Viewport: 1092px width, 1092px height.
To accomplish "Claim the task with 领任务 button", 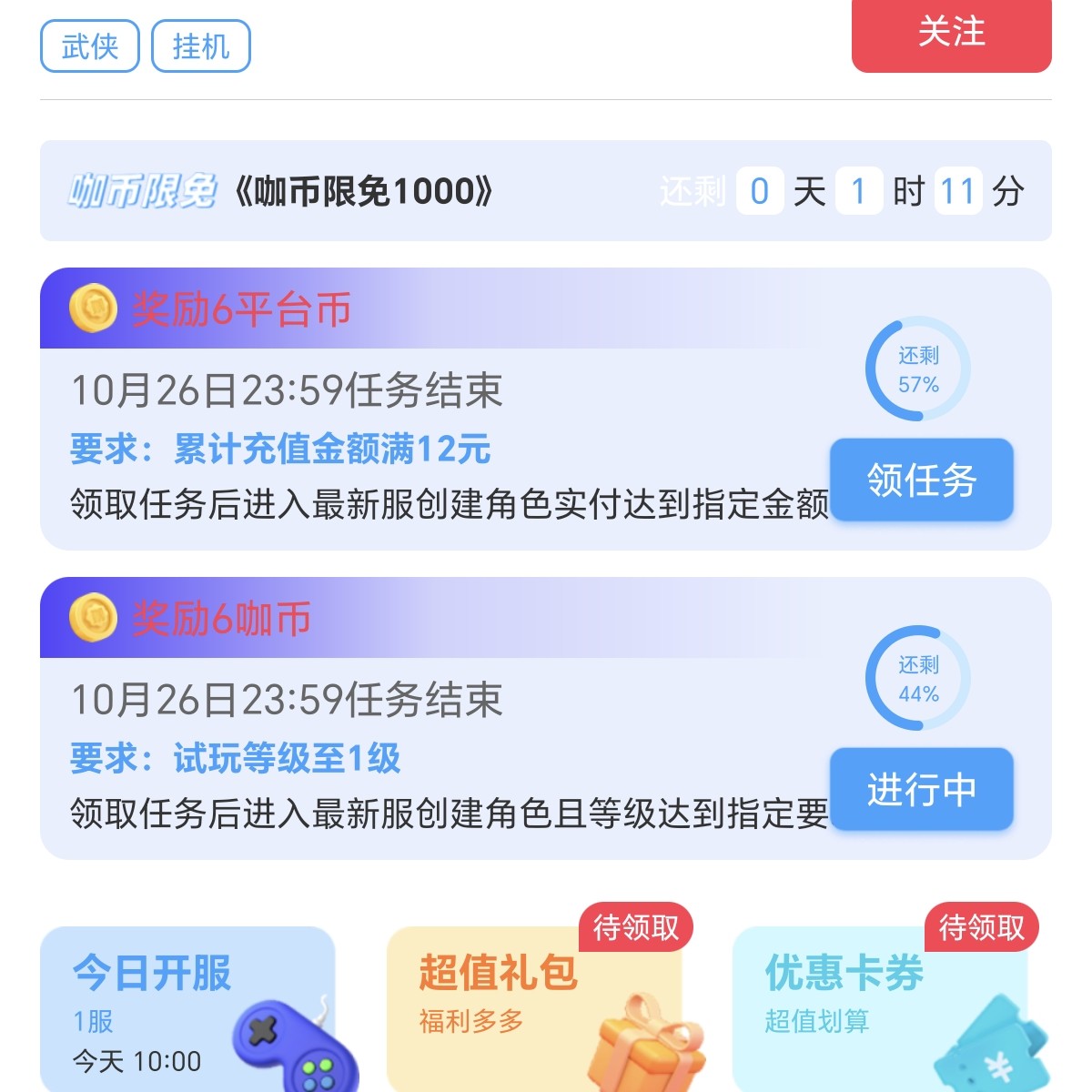I will [921, 480].
